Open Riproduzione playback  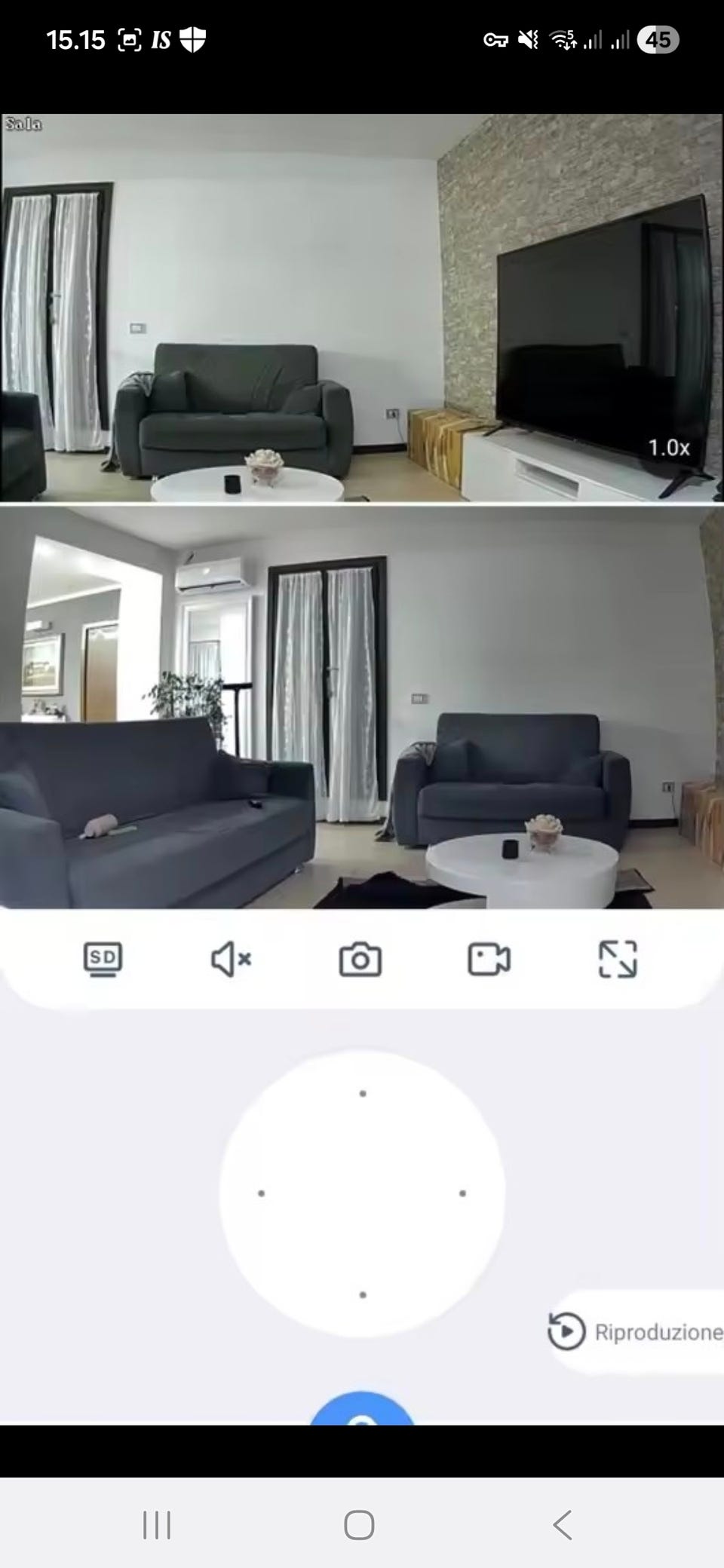pos(636,1332)
